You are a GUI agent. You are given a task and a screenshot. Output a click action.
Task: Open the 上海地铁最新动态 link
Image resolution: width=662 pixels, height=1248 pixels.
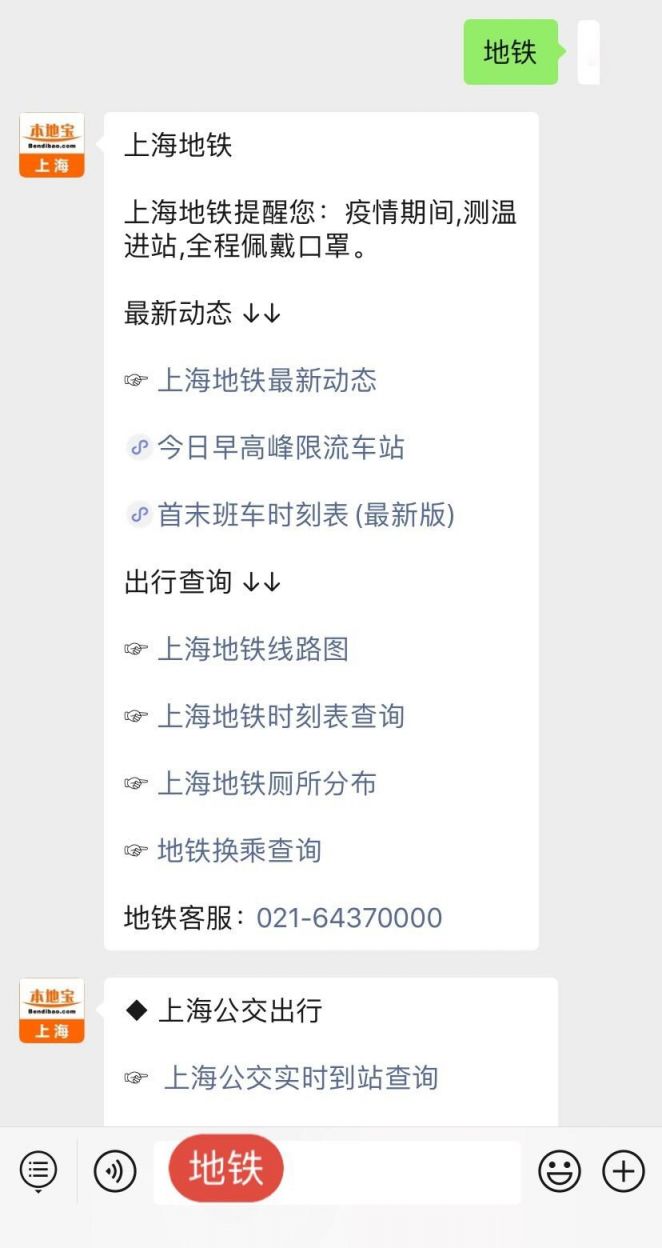click(267, 381)
